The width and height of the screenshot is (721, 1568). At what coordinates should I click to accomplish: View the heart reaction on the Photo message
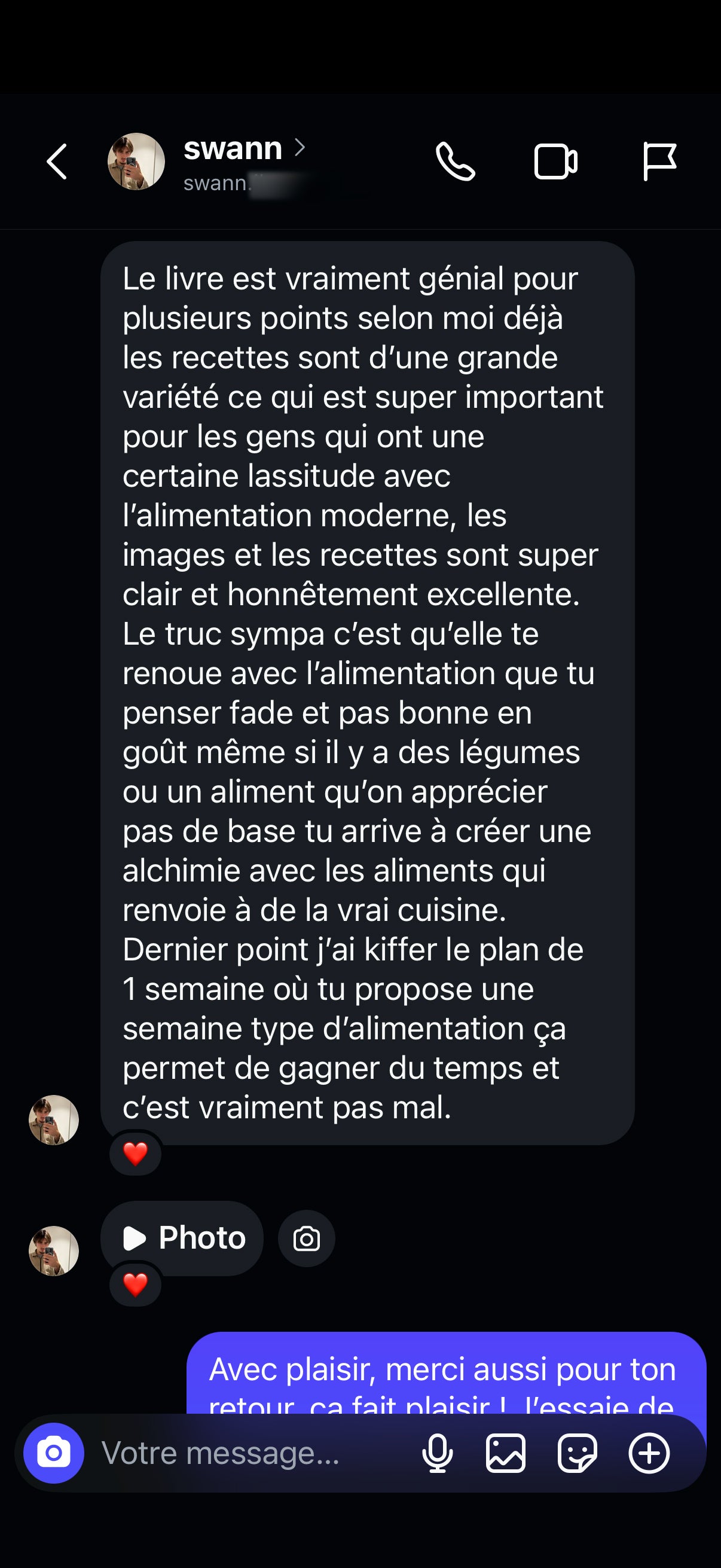pos(135,1285)
